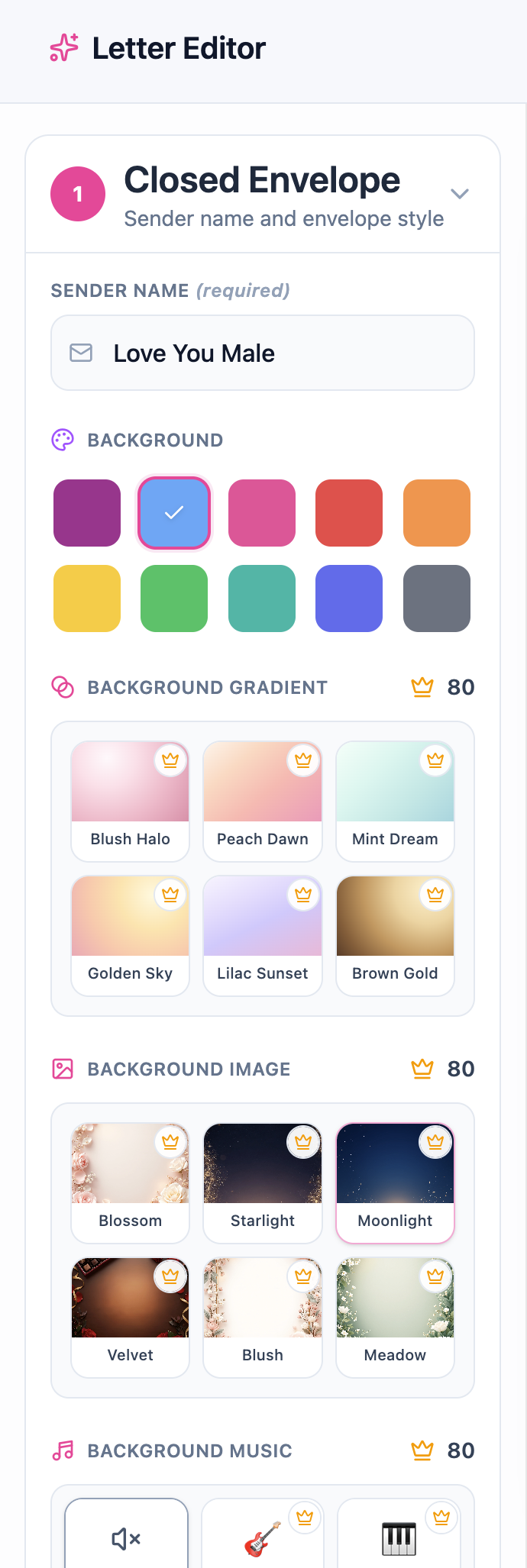Choose the Velvet background image
527x1568 pixels.
(130, 1317)
